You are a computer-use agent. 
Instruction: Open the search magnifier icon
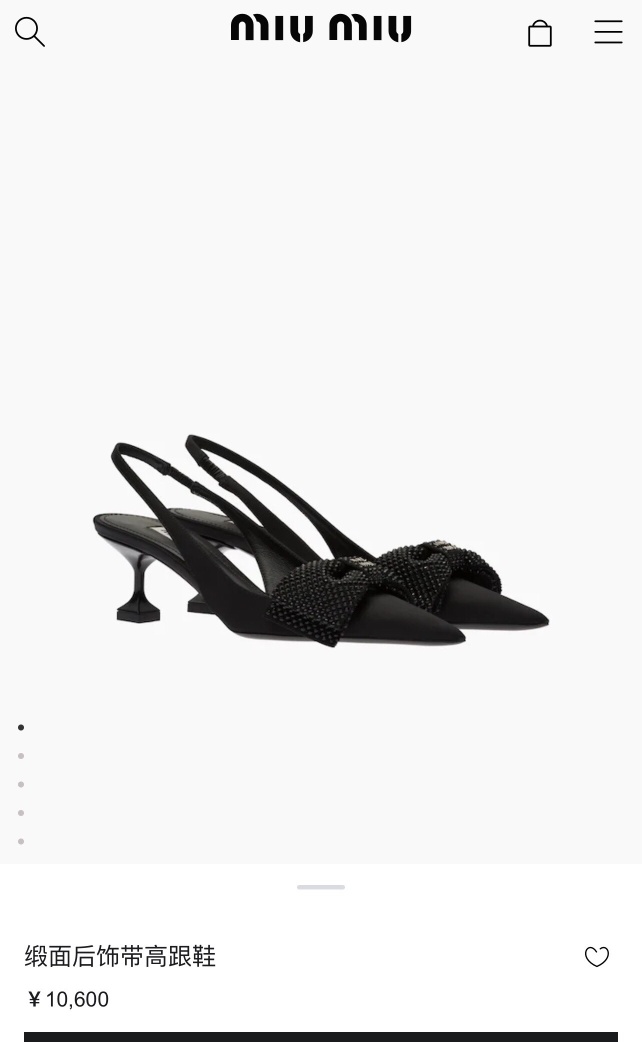pyautogui.click(x=30, y=32)
